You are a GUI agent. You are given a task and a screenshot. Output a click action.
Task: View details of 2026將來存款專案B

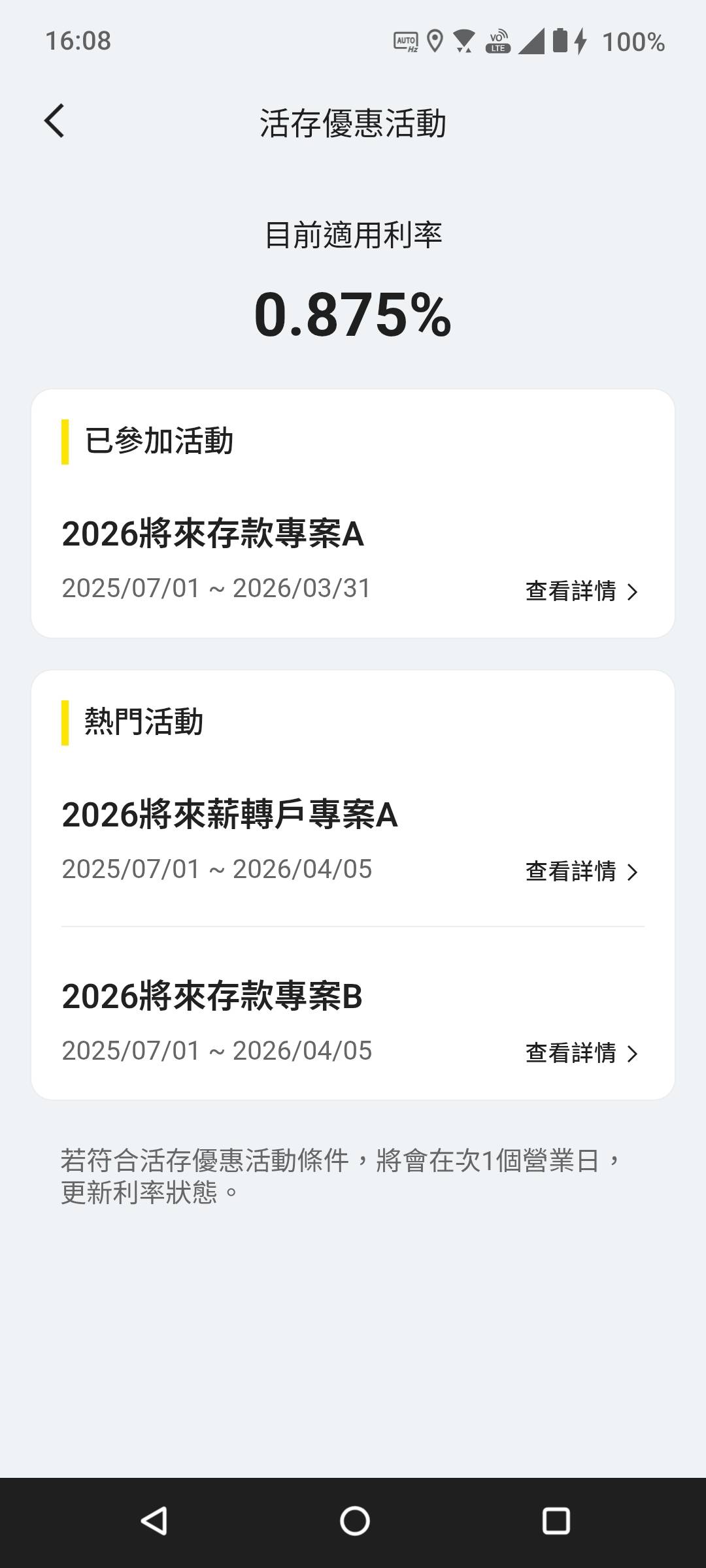coord(581,1053)
